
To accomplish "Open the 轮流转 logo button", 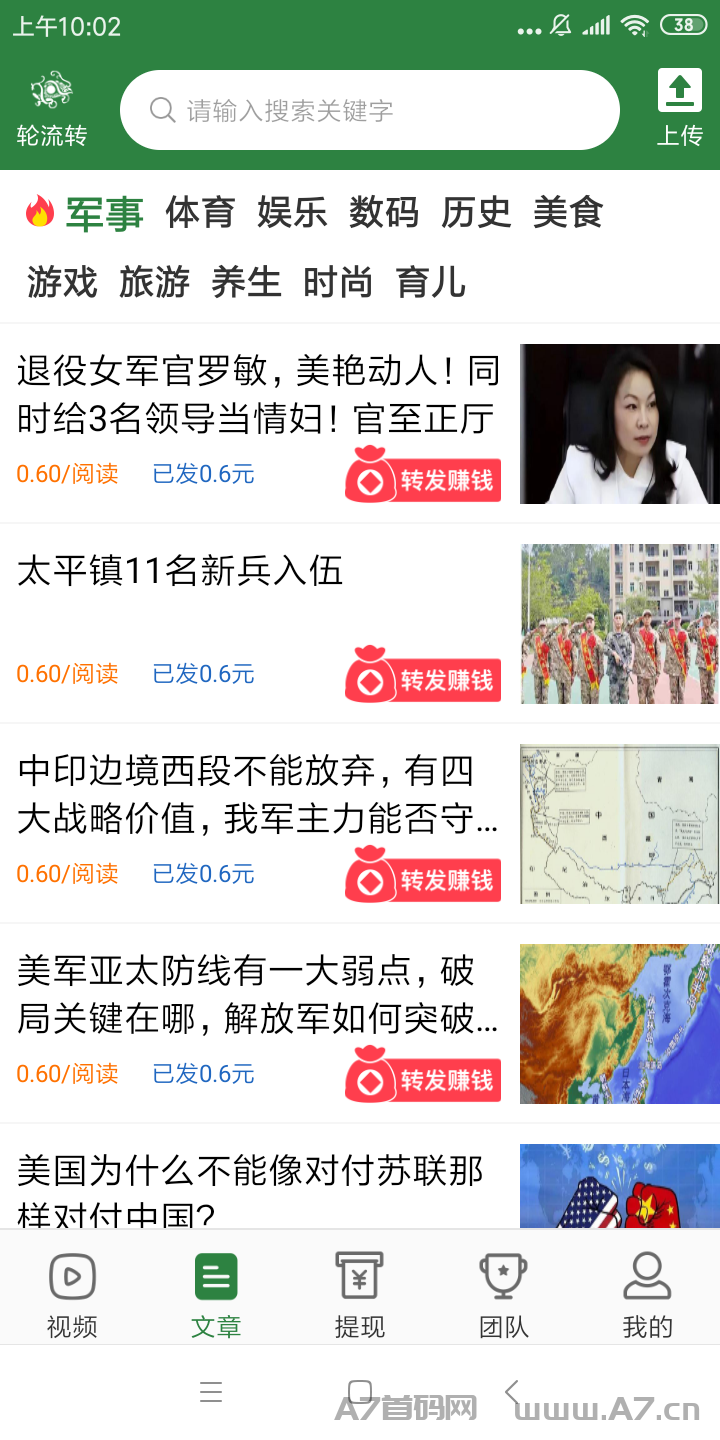I will pyautogui.click(x=52, y=109).
